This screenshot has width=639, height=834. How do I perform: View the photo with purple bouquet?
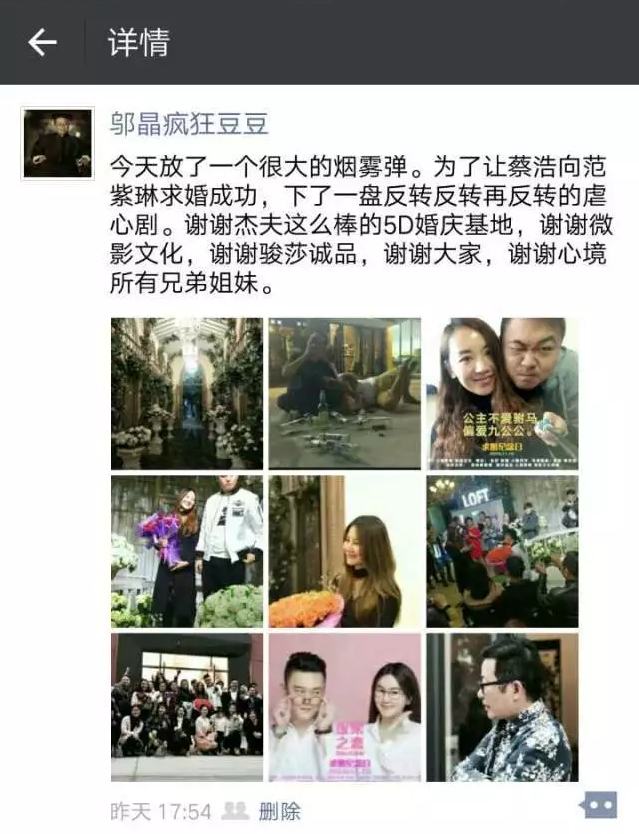click(187, 551)
